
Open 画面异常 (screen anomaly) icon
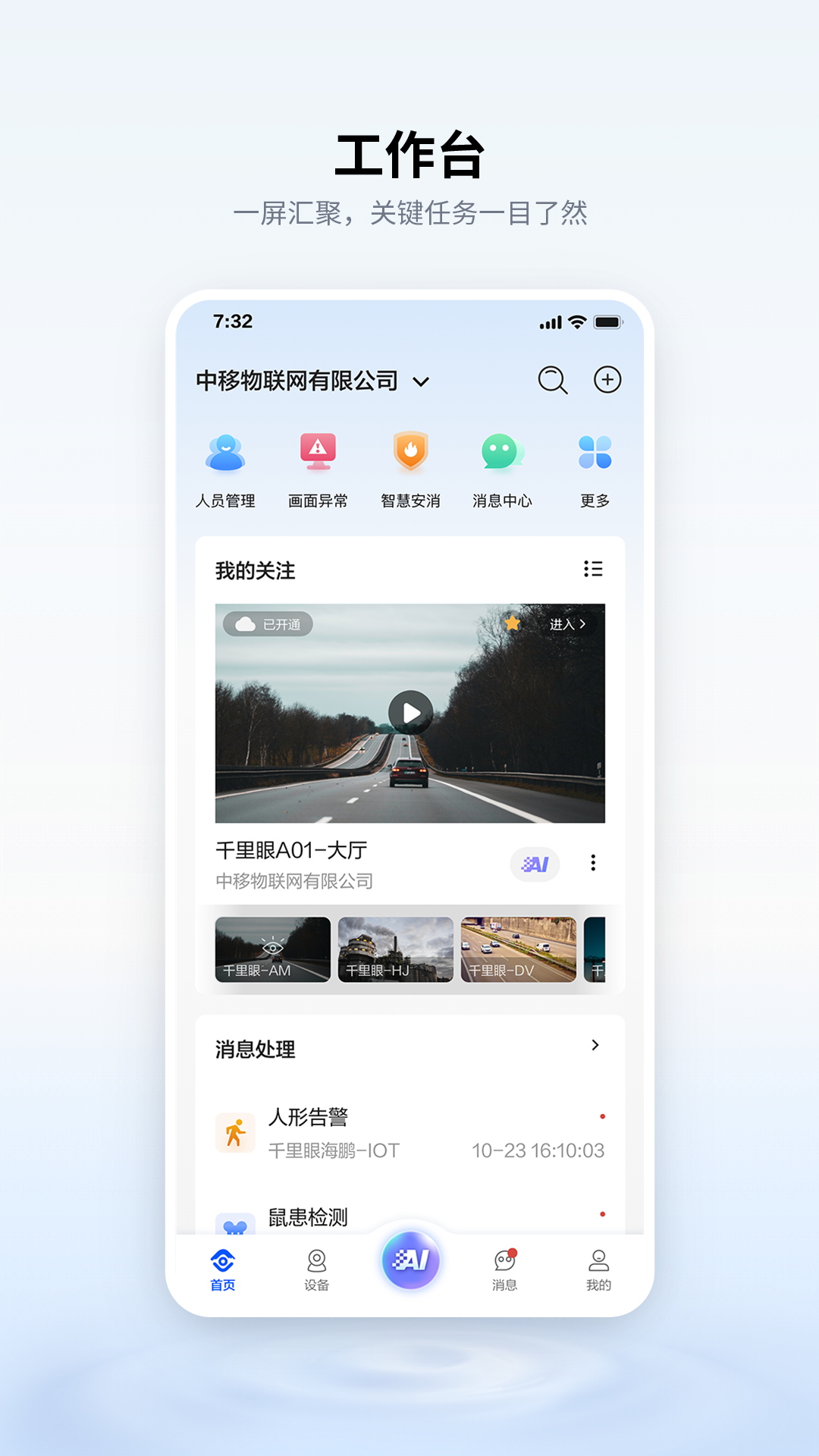point(318,451)
